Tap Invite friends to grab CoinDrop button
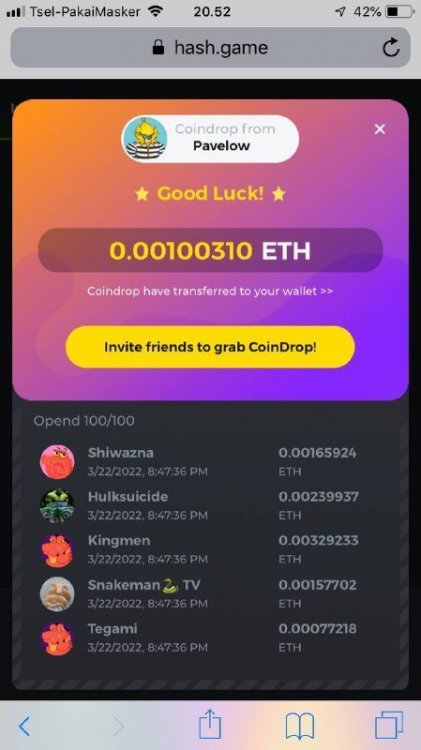 [210, 347]
